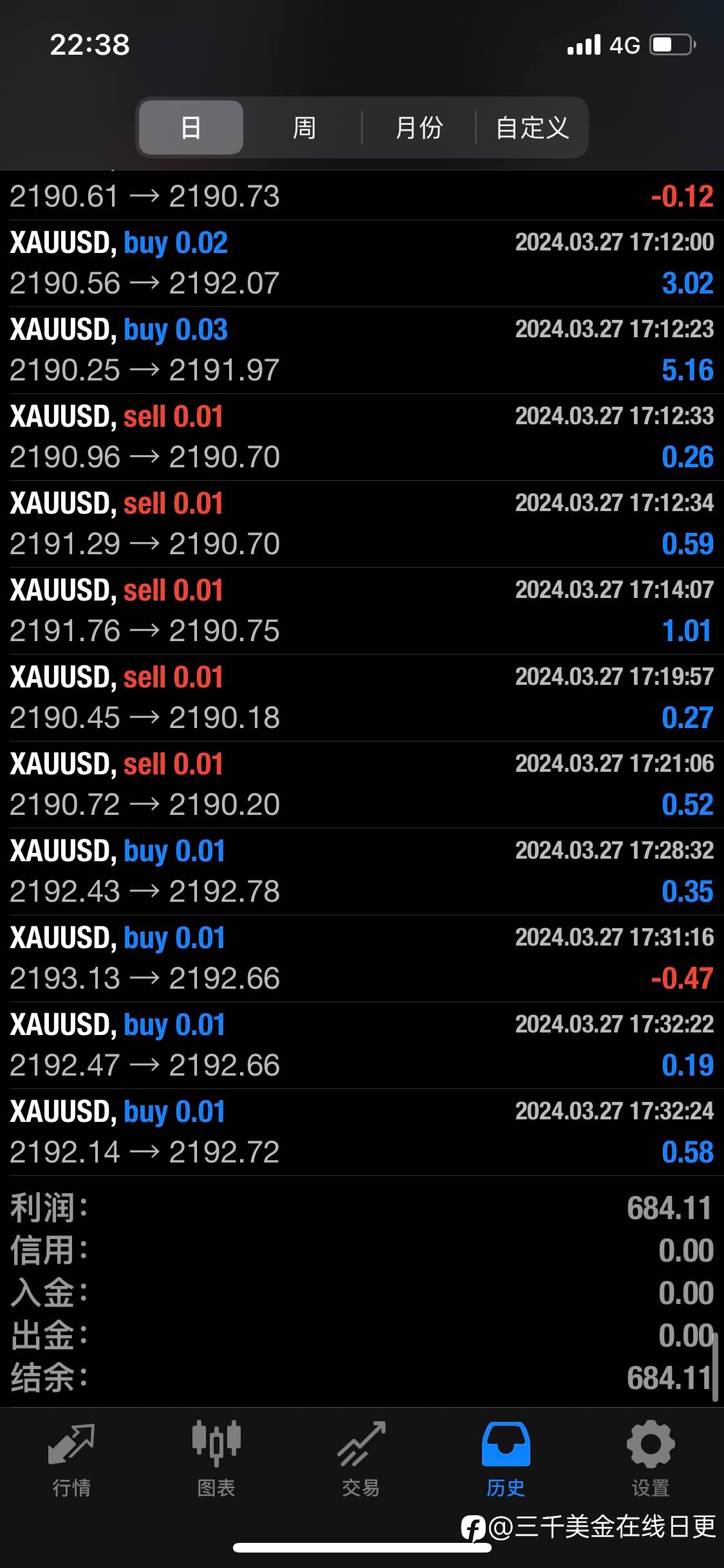The width and height of the screenshot is (724, 1568).
Task: Open the 交易 trade tab
Action: tap(361, 1460)
